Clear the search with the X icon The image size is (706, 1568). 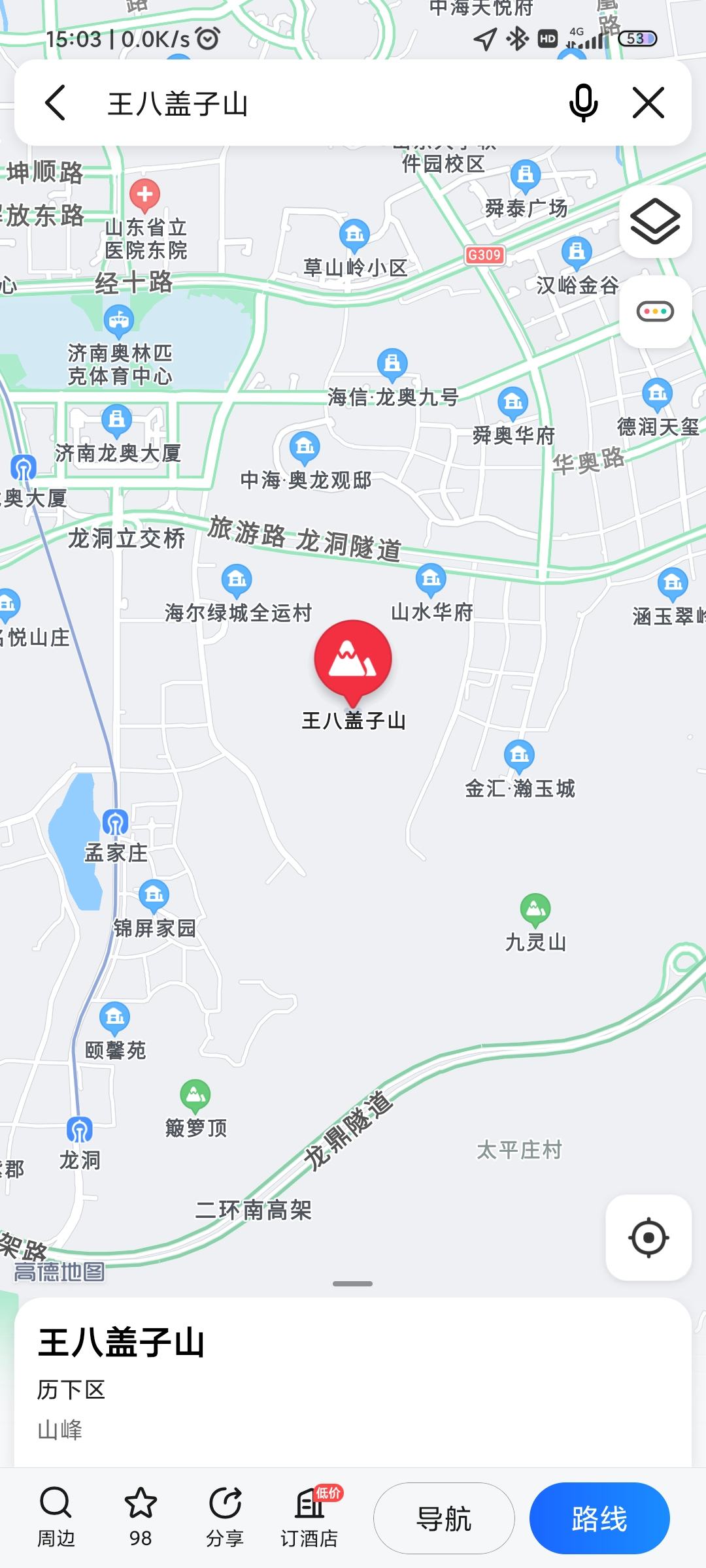pyautogui.click(x=648, y=103)
